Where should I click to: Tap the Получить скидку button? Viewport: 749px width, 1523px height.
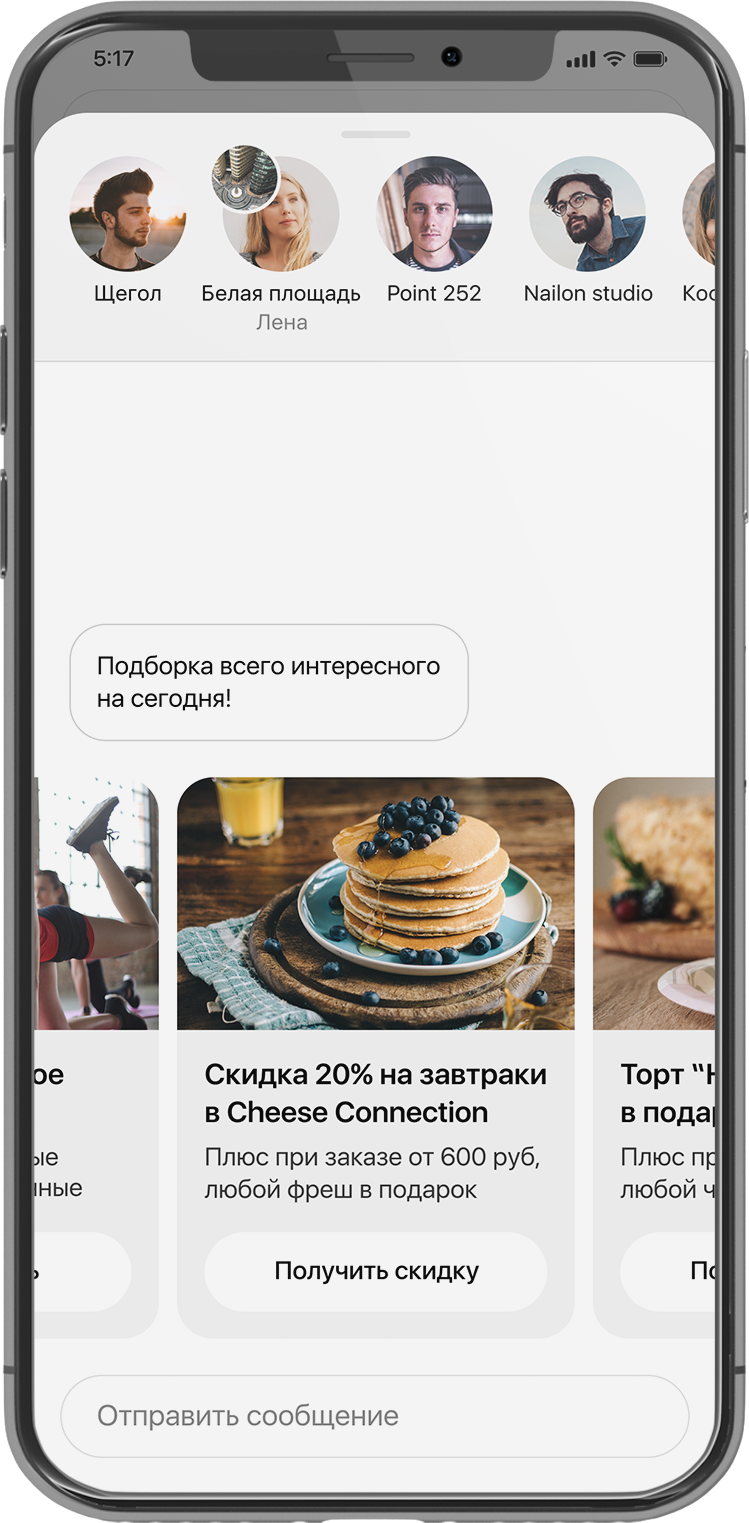click(376, 1271)
